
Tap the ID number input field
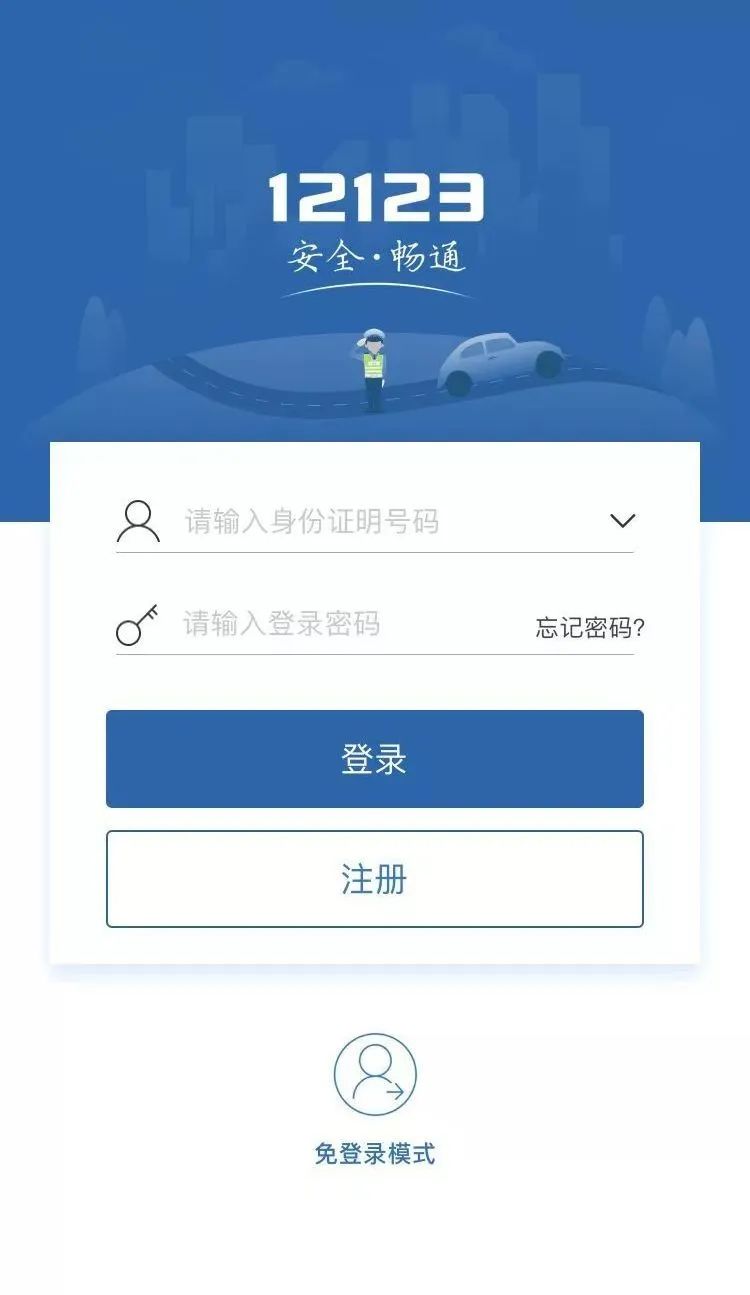[x=380, y=521]
